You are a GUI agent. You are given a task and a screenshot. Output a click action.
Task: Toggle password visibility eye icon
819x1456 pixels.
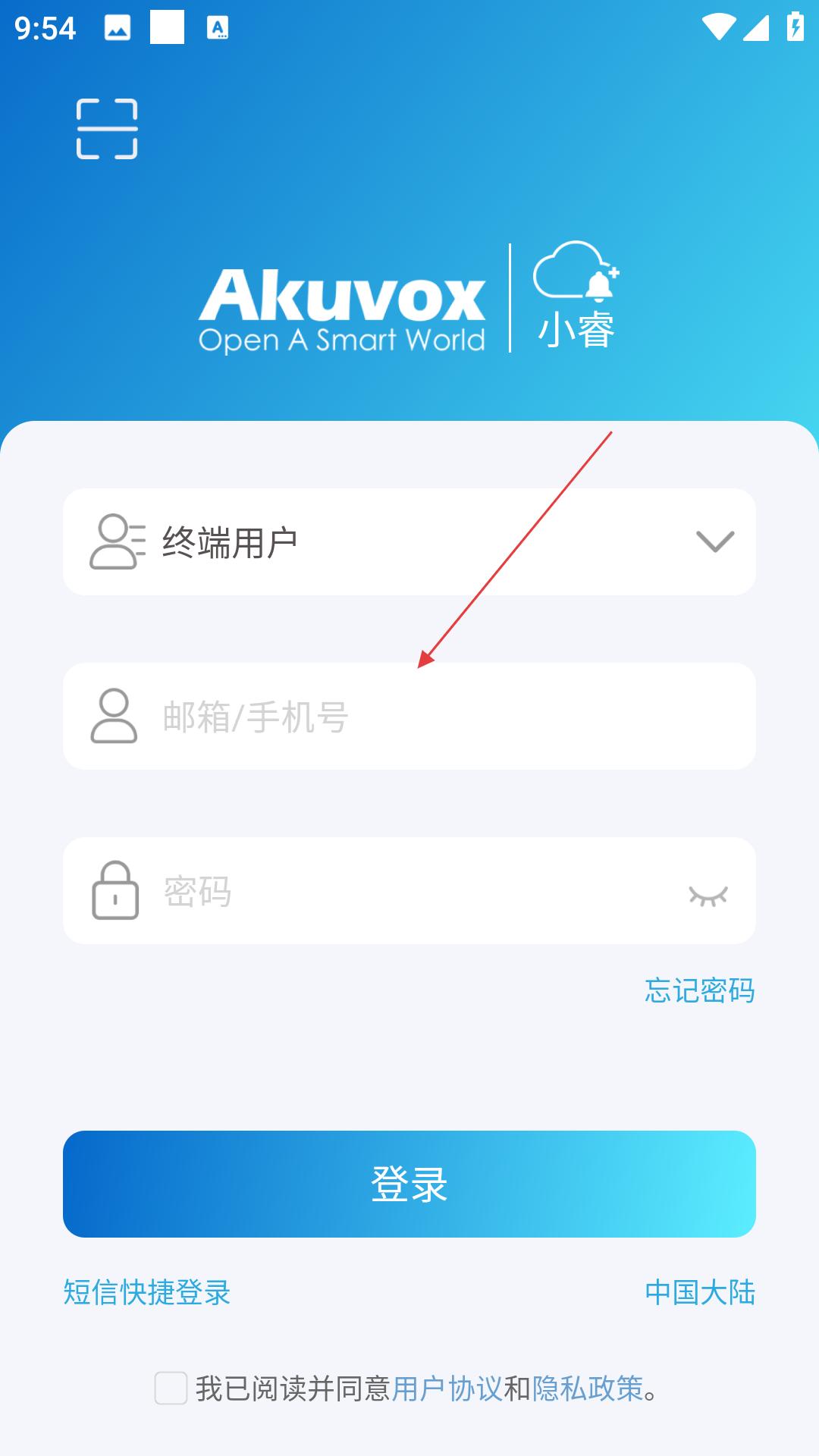pos(708,896)
